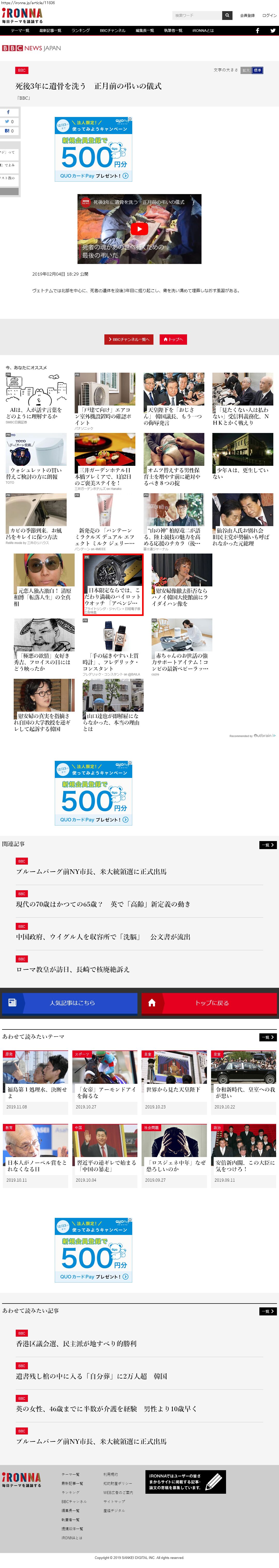Open the 500円分 QUOカードPay banner at top
This screenshot has width=279, height=1568.
point(93,149)
